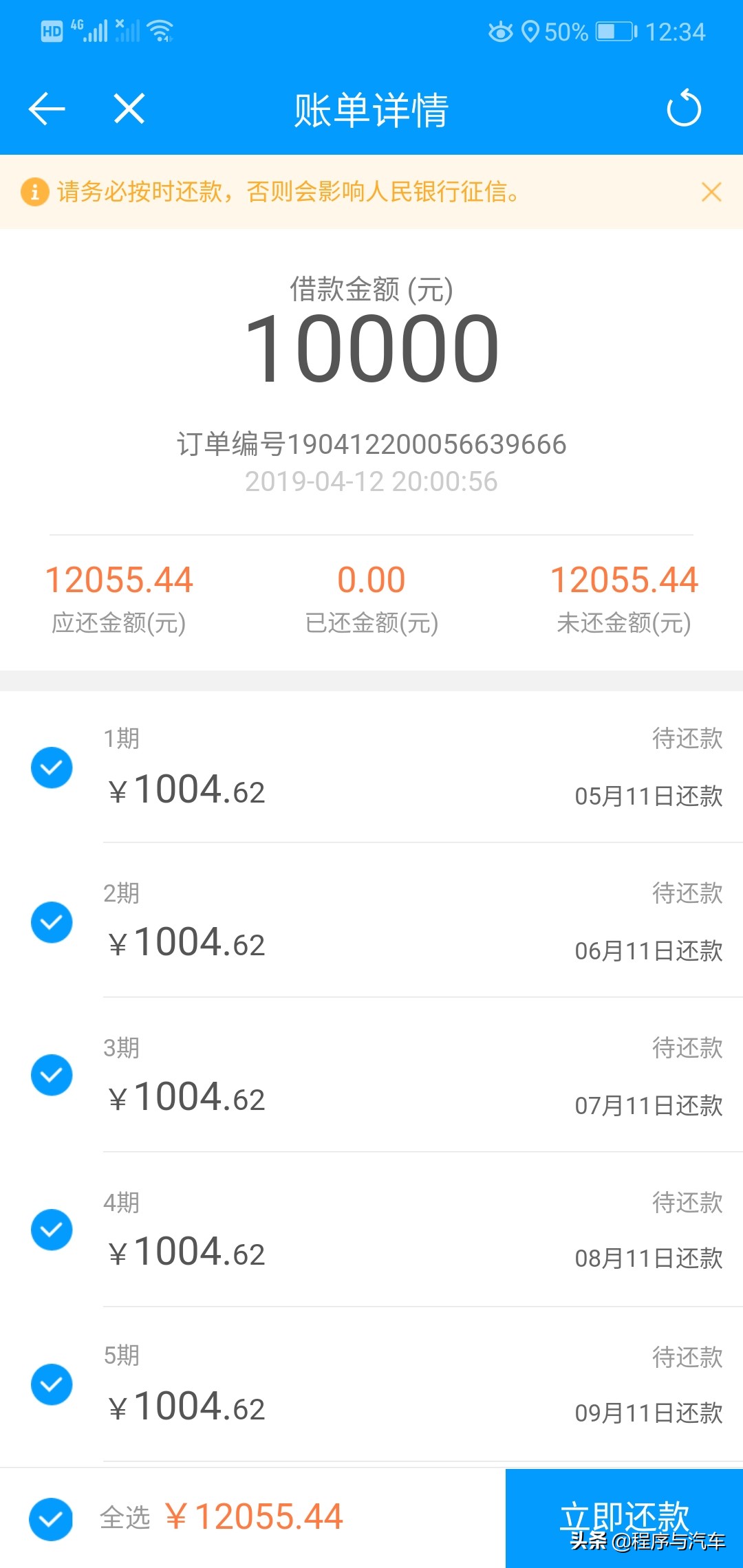Tap the 账单详情 title bar
Viewport: 743px width, 1568px height.
tap(371, 110)
